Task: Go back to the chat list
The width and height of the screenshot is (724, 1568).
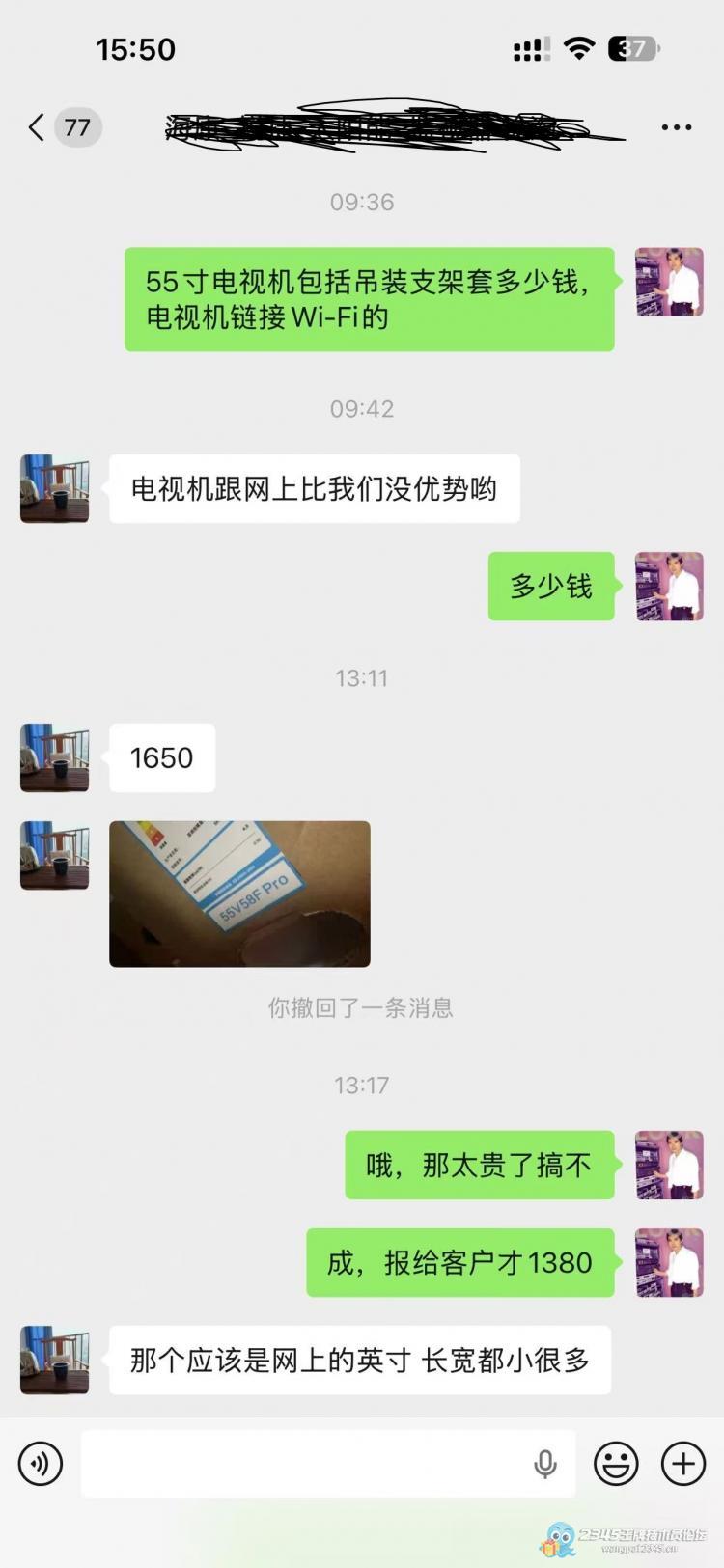Action: click(39, 127)
